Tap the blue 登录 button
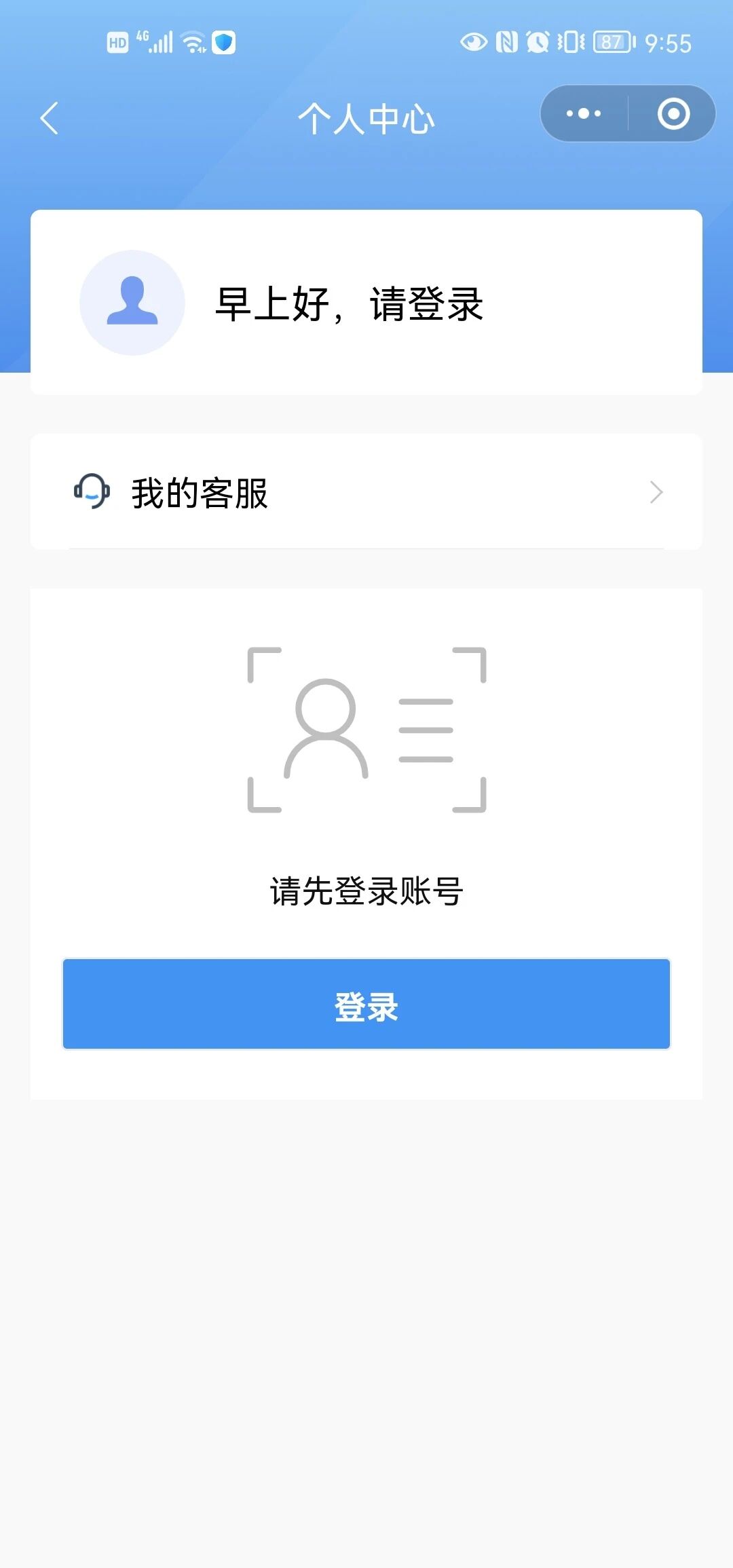This screenshot has width=733, height=1568. (x=366, y=1004)
